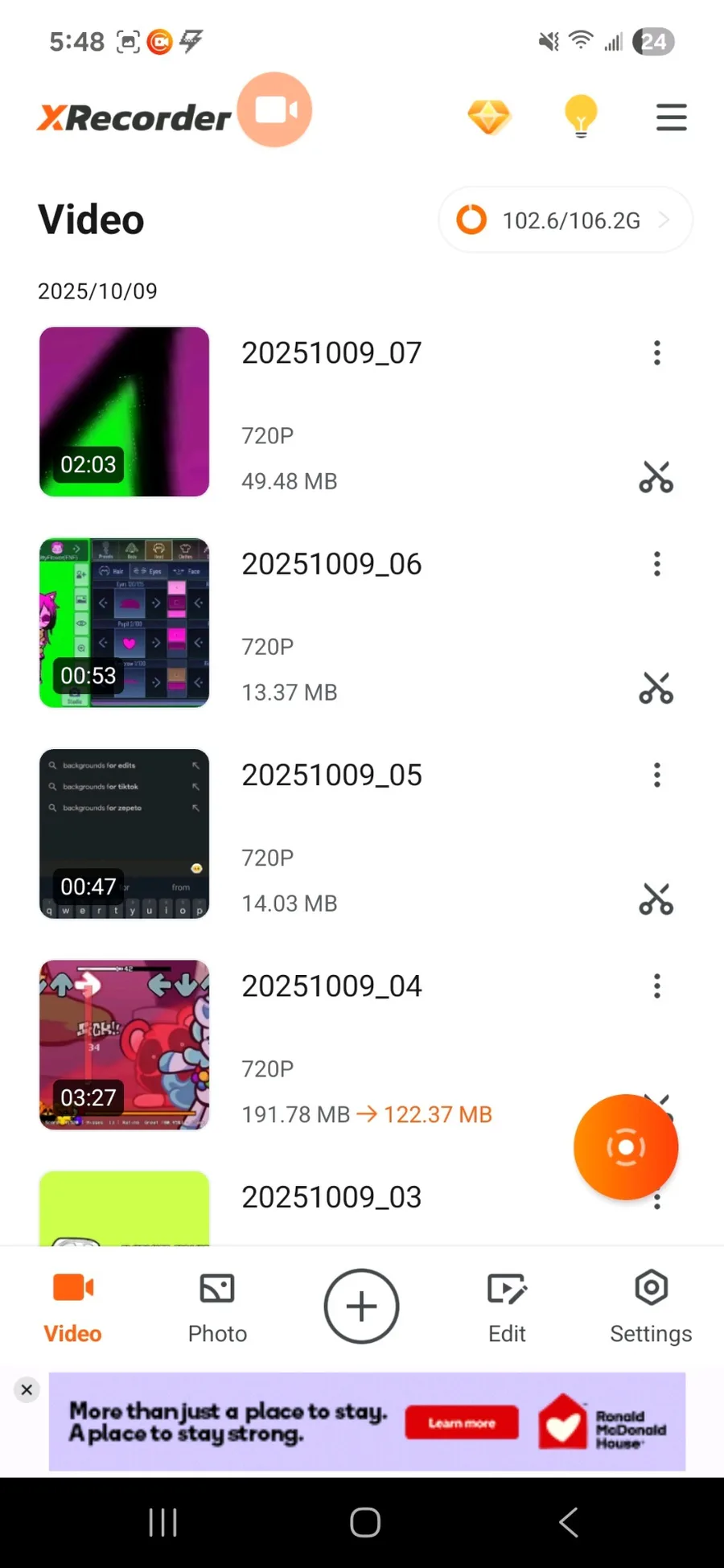Open more options for 20251009_04

pyautogui.click(x=657, y=986)
